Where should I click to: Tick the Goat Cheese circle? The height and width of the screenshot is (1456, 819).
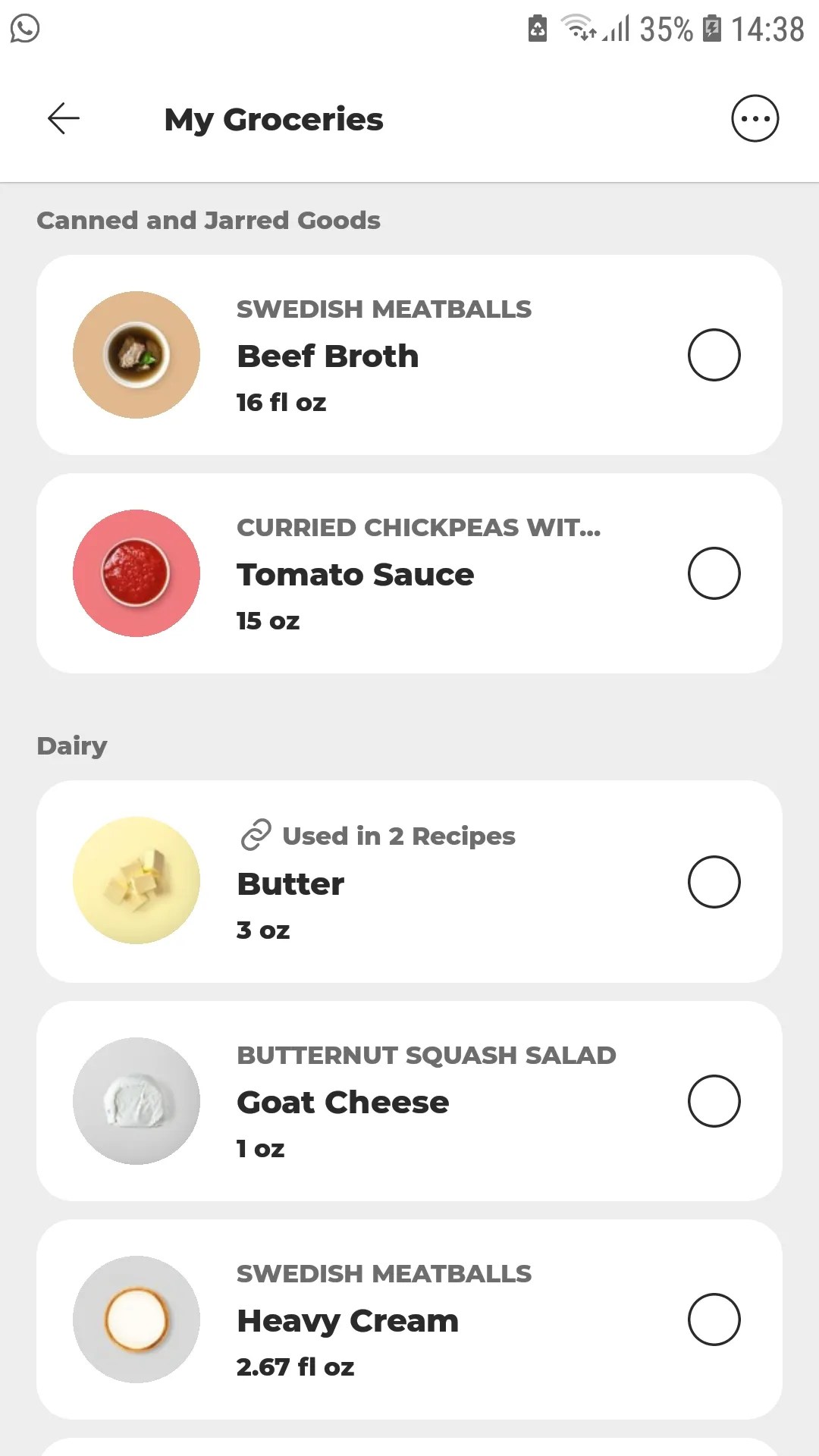point(714,1100)
